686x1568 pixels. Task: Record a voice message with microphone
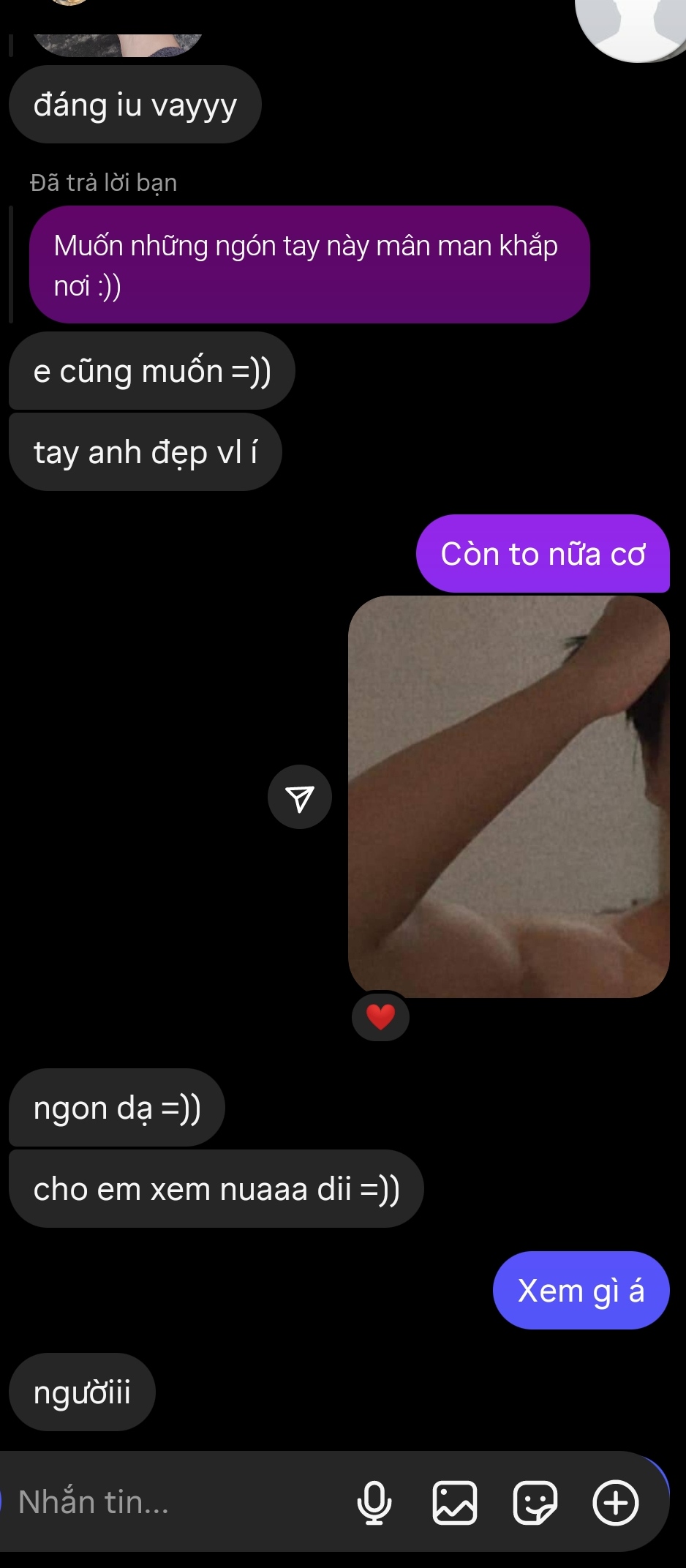point(374,1502)
